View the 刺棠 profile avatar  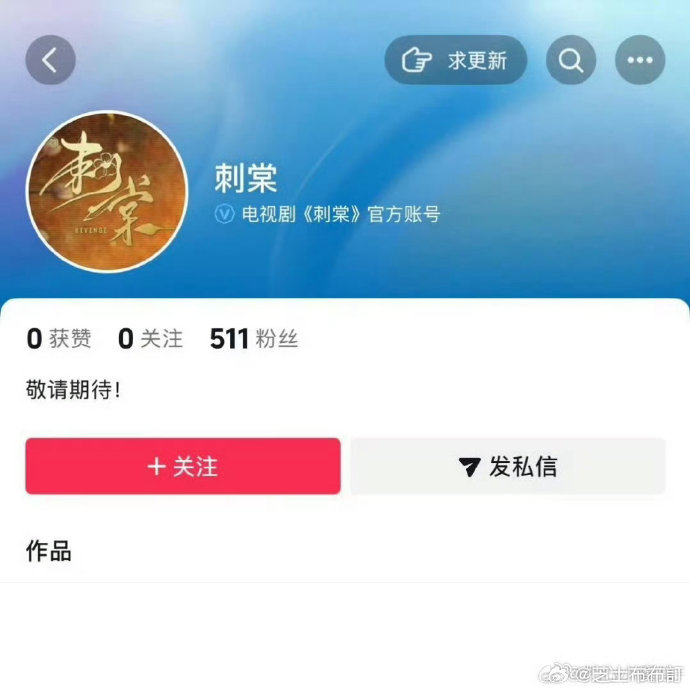coord(107,191)
